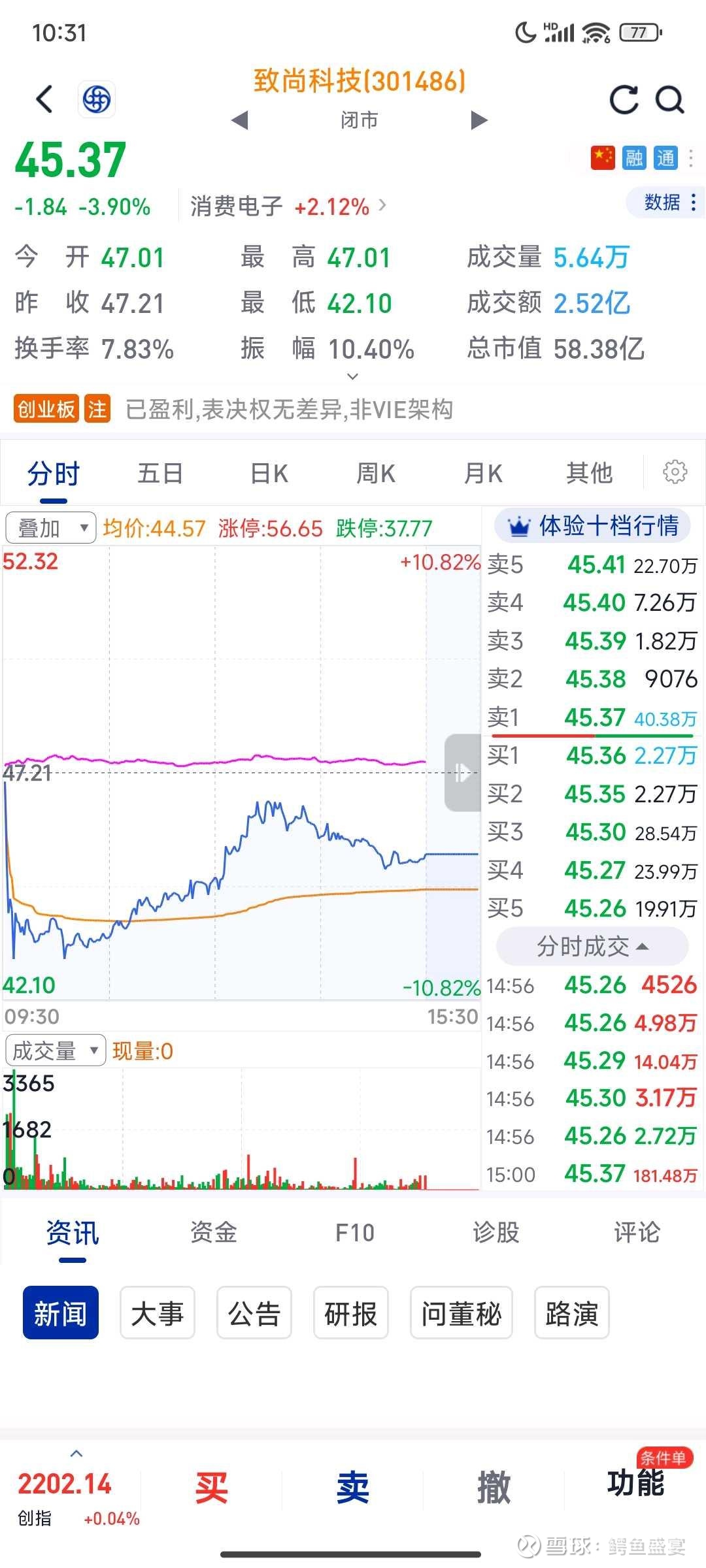Open the 成交量 indicator dropdown
This screenshot has height=1568, width=706.
(55, 1051)
